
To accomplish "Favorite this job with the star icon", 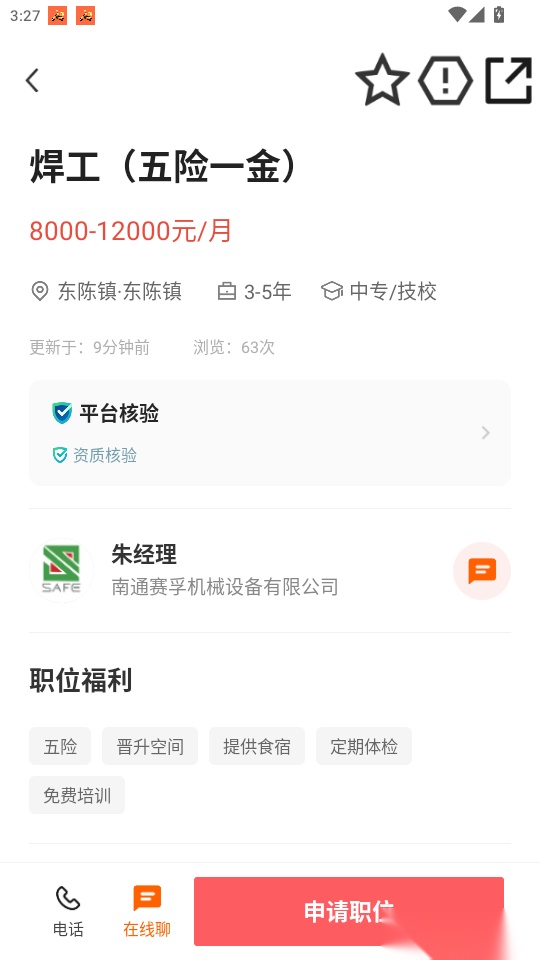I will [x=382, y=80].
